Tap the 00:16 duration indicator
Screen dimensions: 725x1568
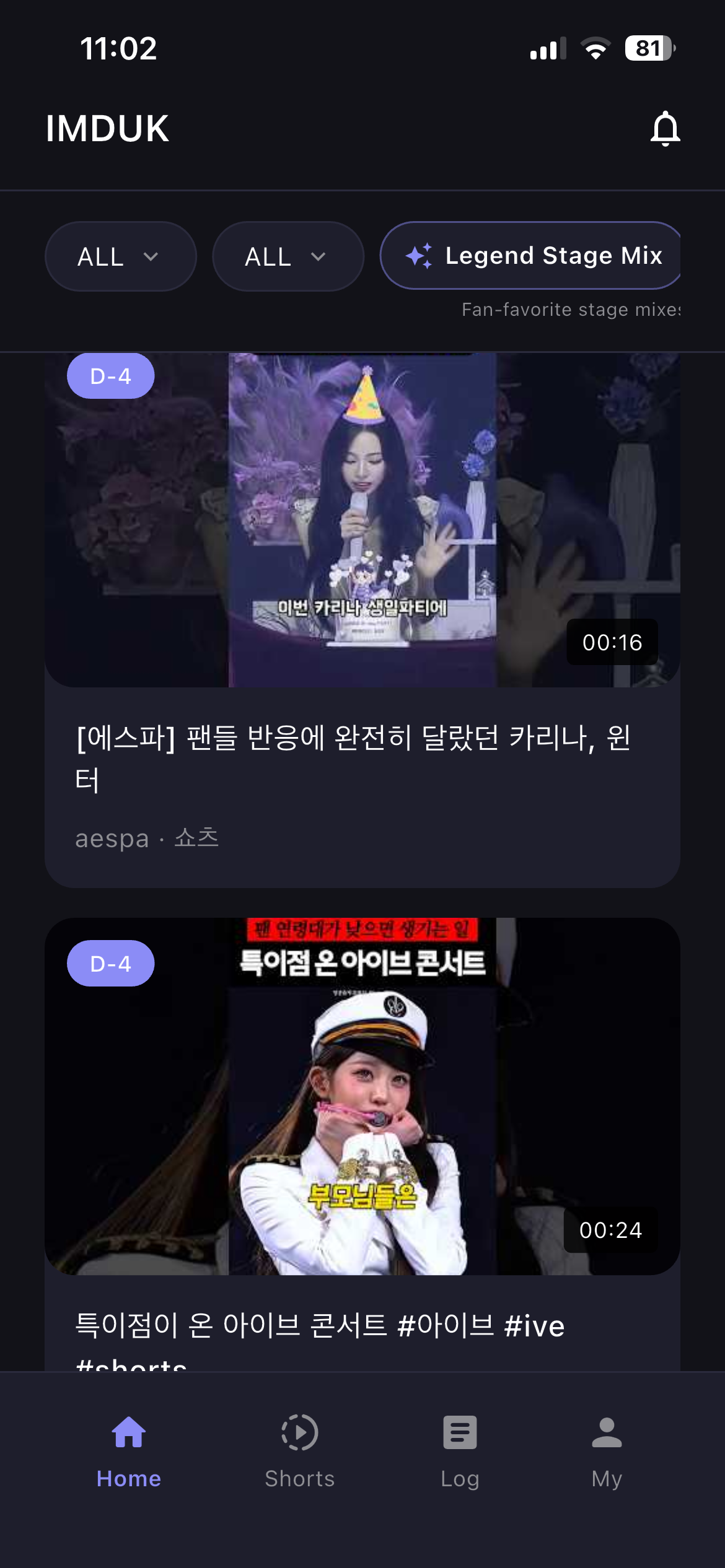[611, 642]
